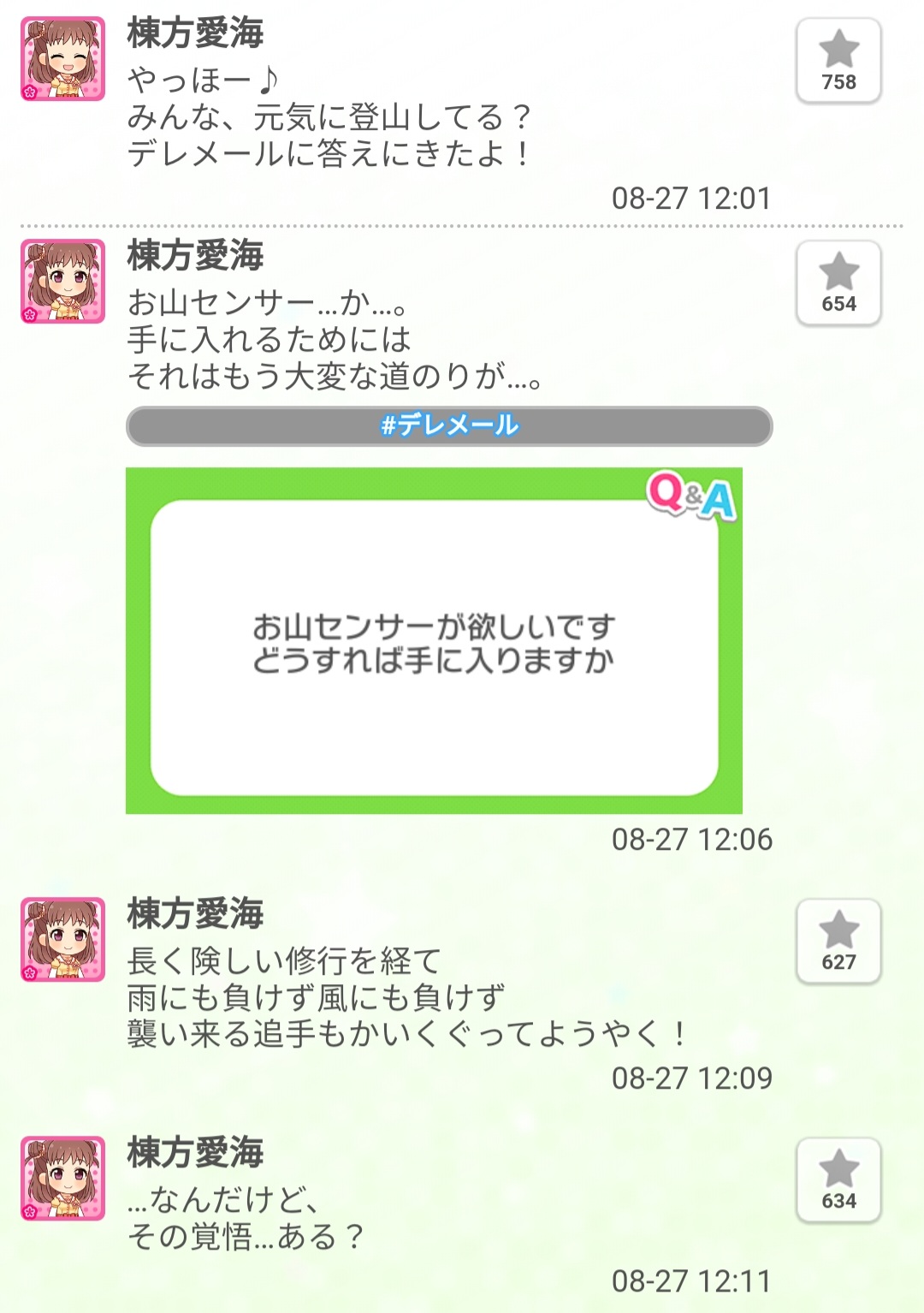Image resolution: width=924 pixels, height=1313 pixels.
Task: Star the post with 634 stars
Action: click(x=838, y=1180)
